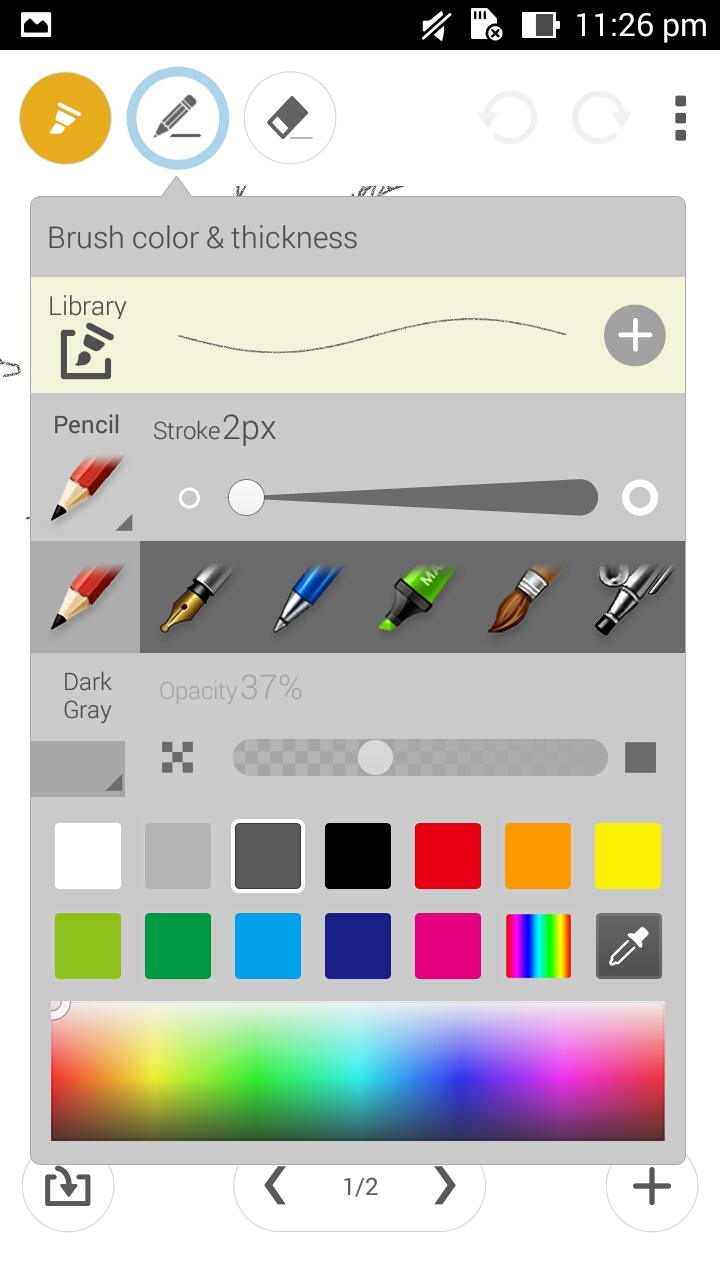Activate the eyedropper color picker
720x1280 pixels.
(628, 946)
